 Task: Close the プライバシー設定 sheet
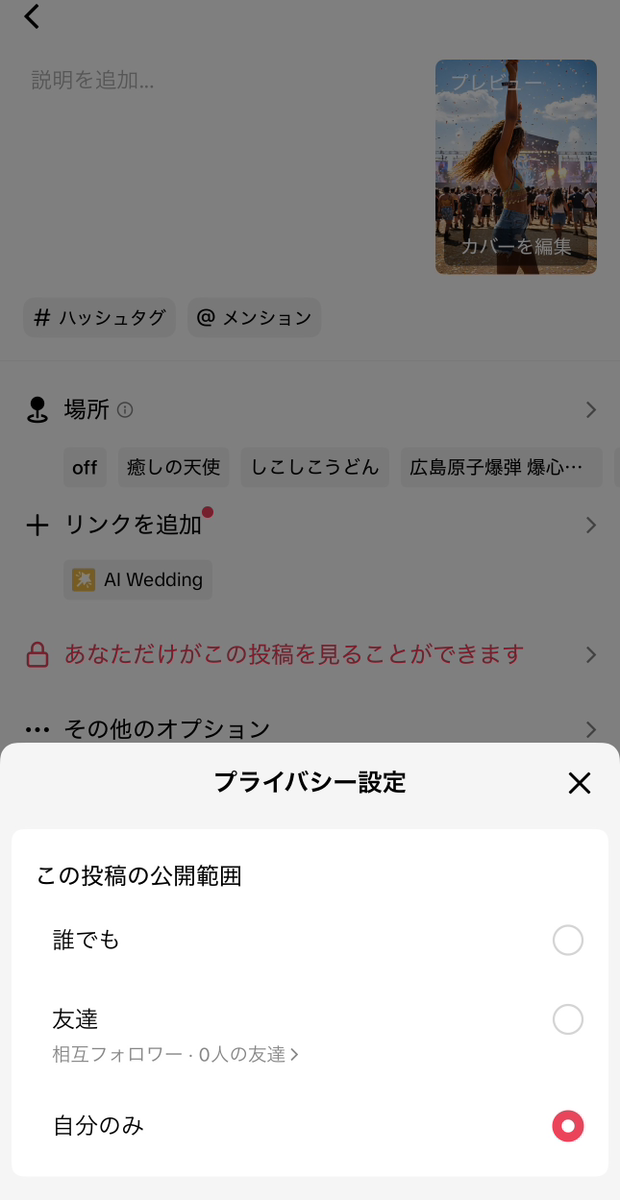tap(579, 783)
